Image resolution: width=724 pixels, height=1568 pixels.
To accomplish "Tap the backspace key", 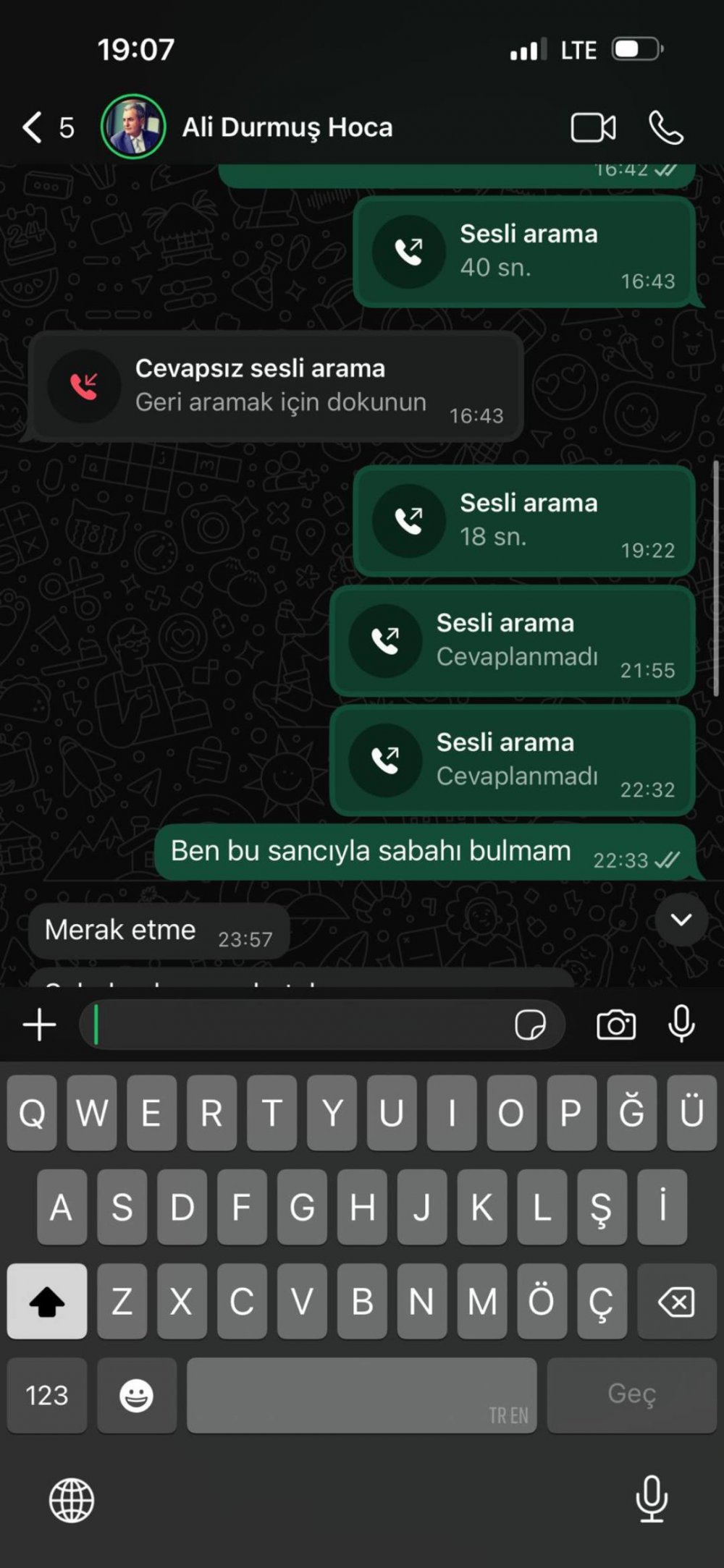I will click(676, 1302).
